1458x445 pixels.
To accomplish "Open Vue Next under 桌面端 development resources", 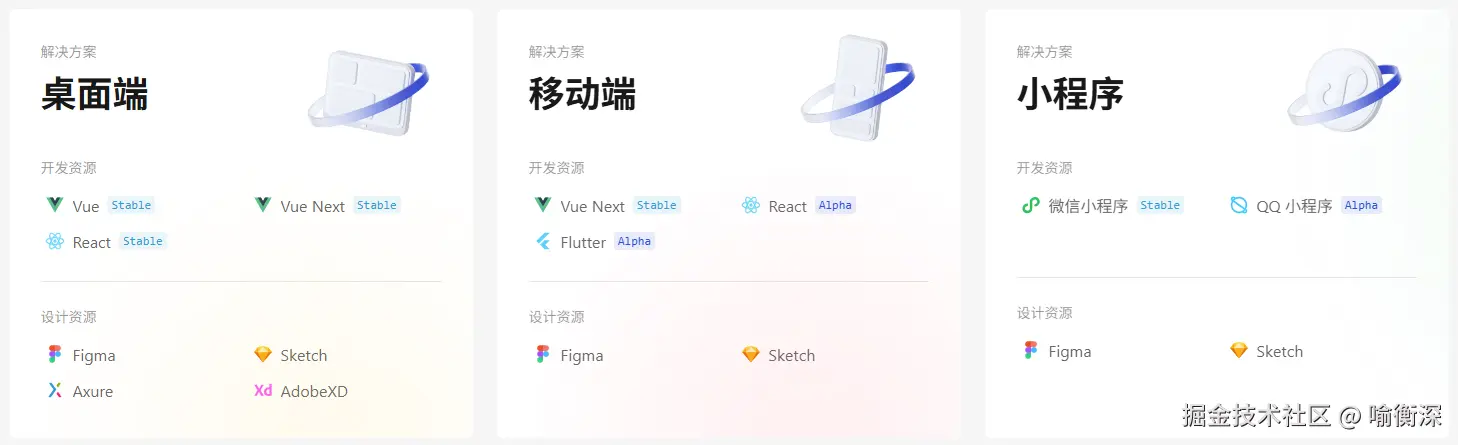I will coord(312,206).
